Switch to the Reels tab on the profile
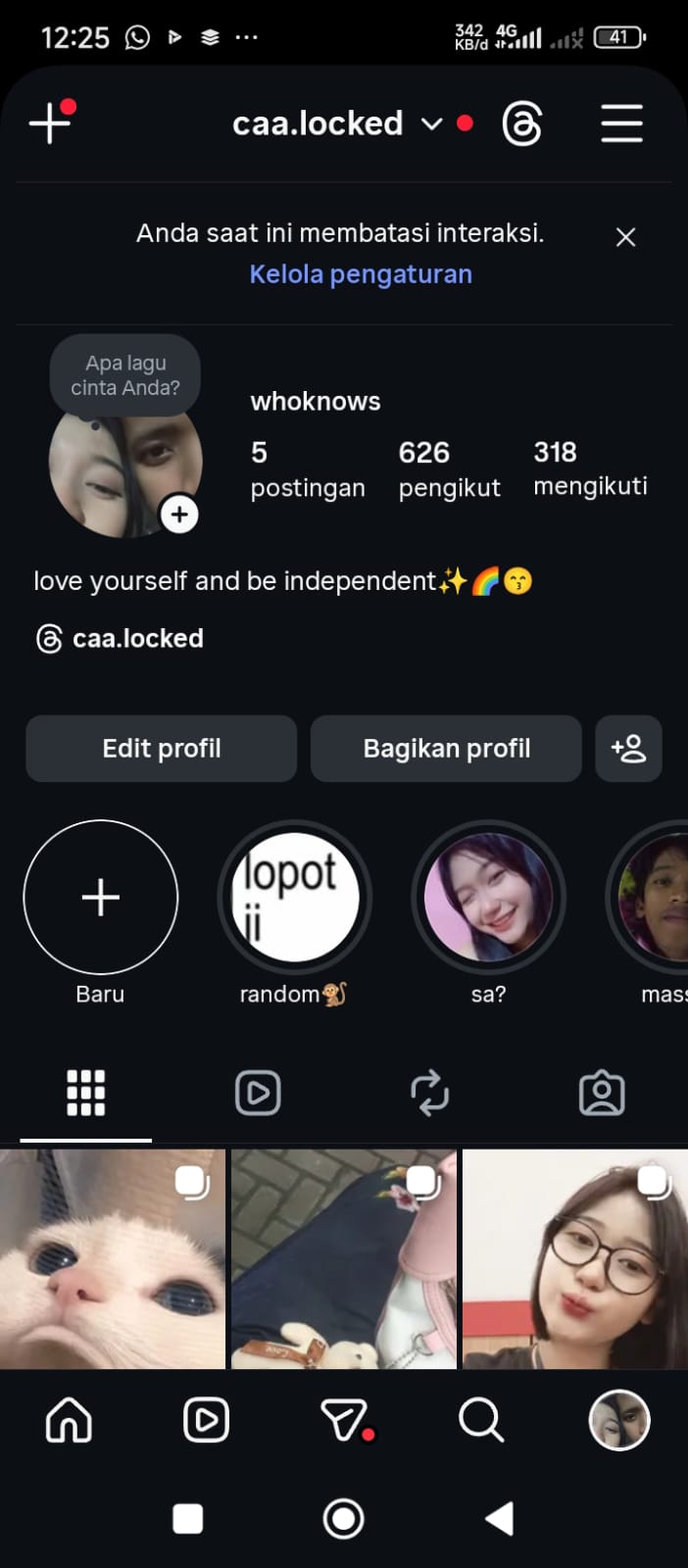 pos(258,1093)
